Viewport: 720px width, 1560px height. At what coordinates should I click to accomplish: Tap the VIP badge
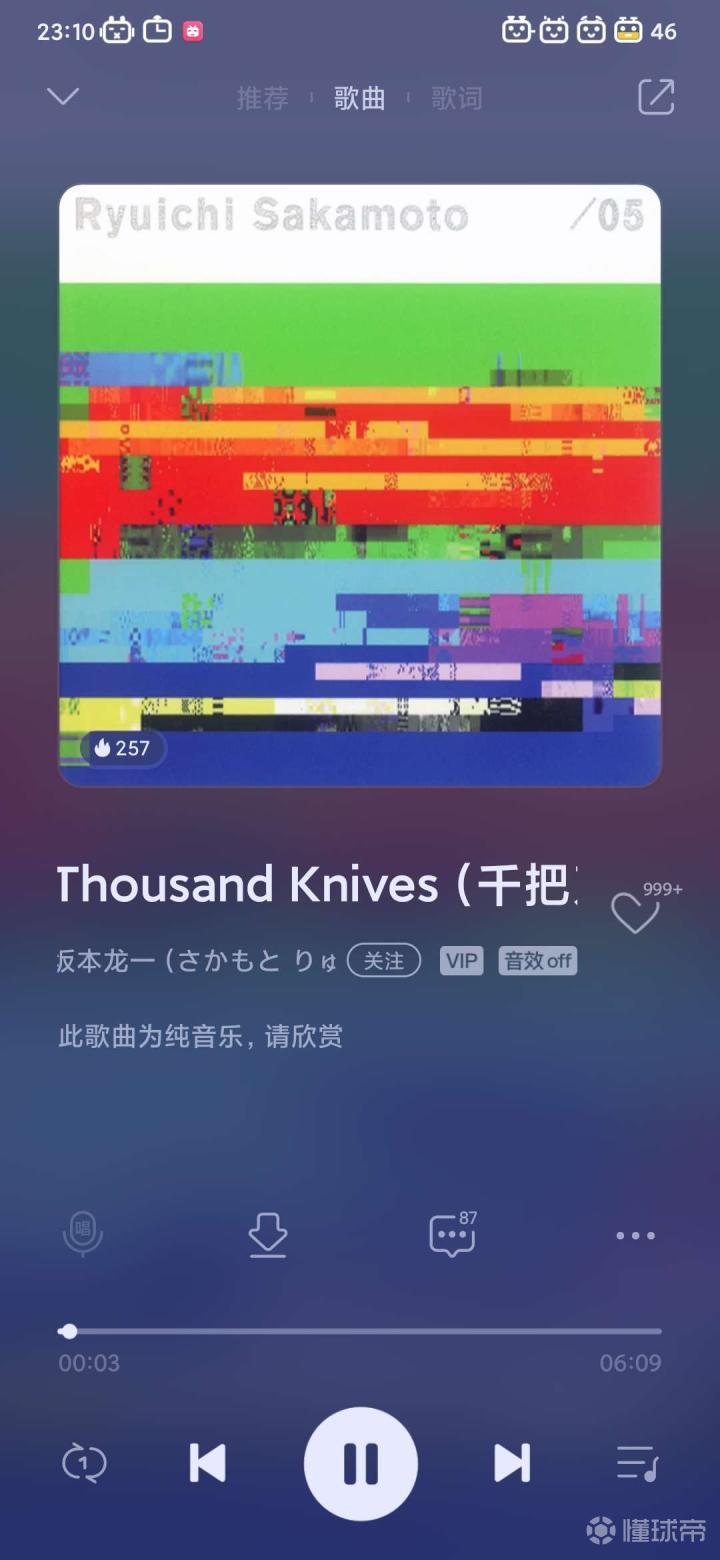click(x=461, y=961)
